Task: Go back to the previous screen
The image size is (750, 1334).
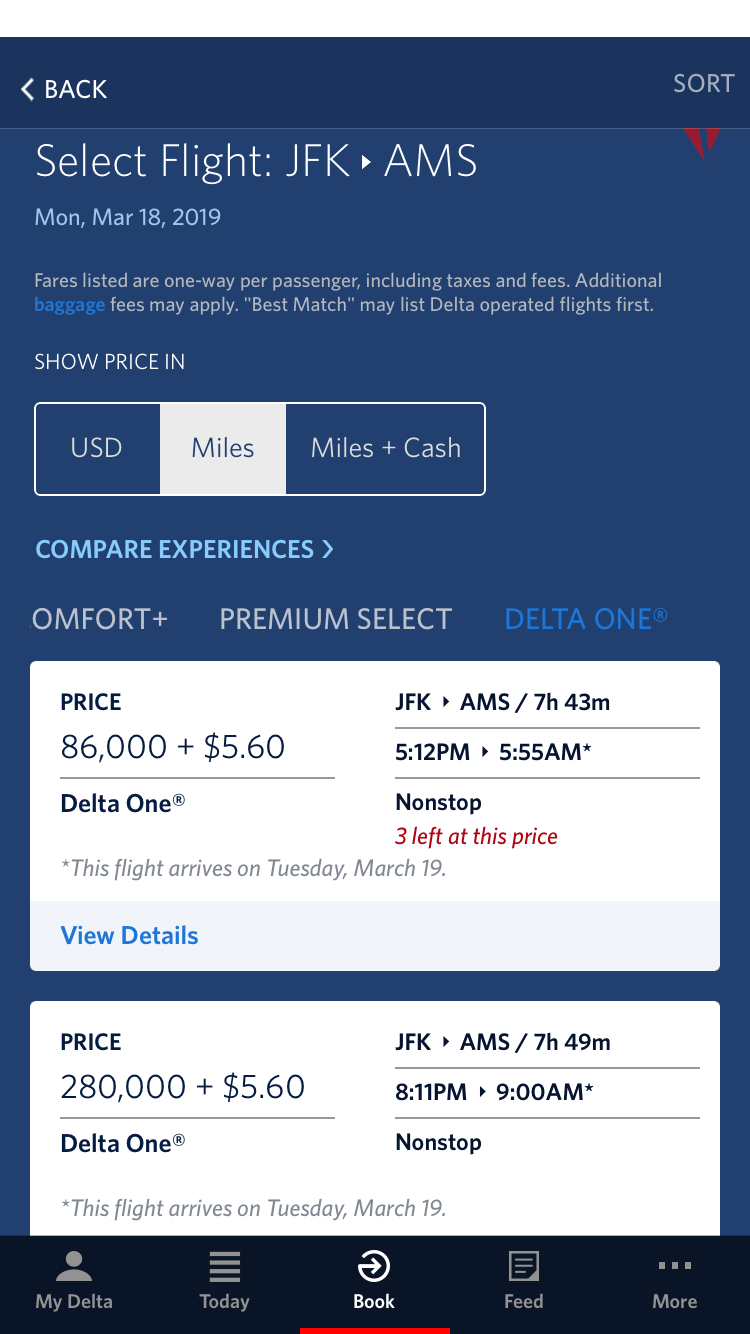Action: (x=64, y=89)
